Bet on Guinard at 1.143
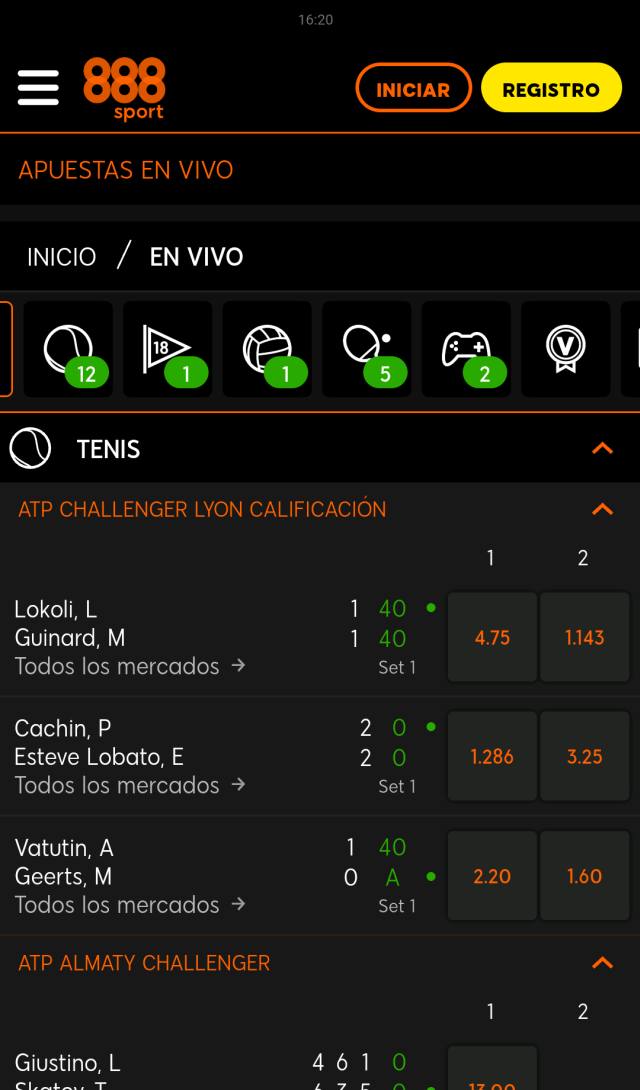 pos(584,638)
